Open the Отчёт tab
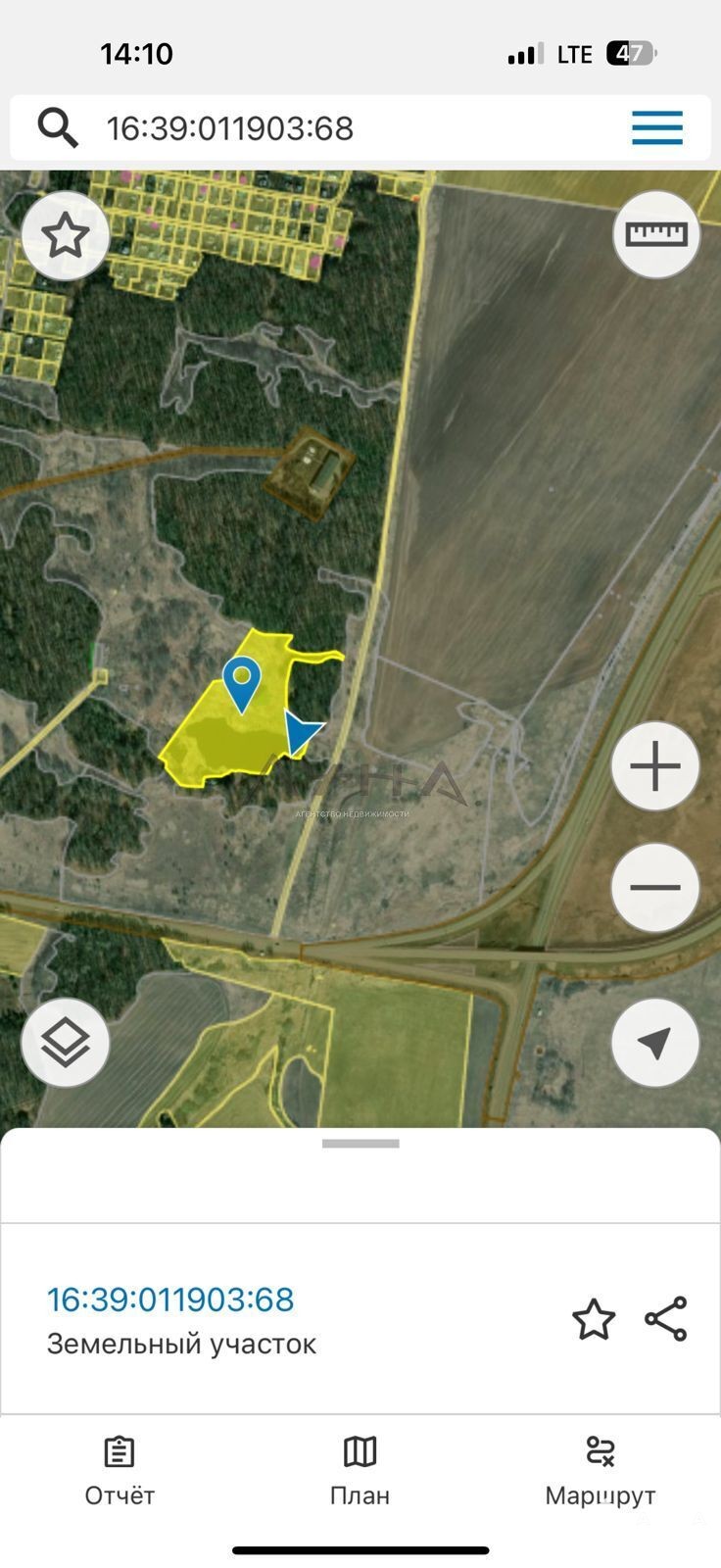The width and height of the screenshot is (721, 1568). (120, 1472)
